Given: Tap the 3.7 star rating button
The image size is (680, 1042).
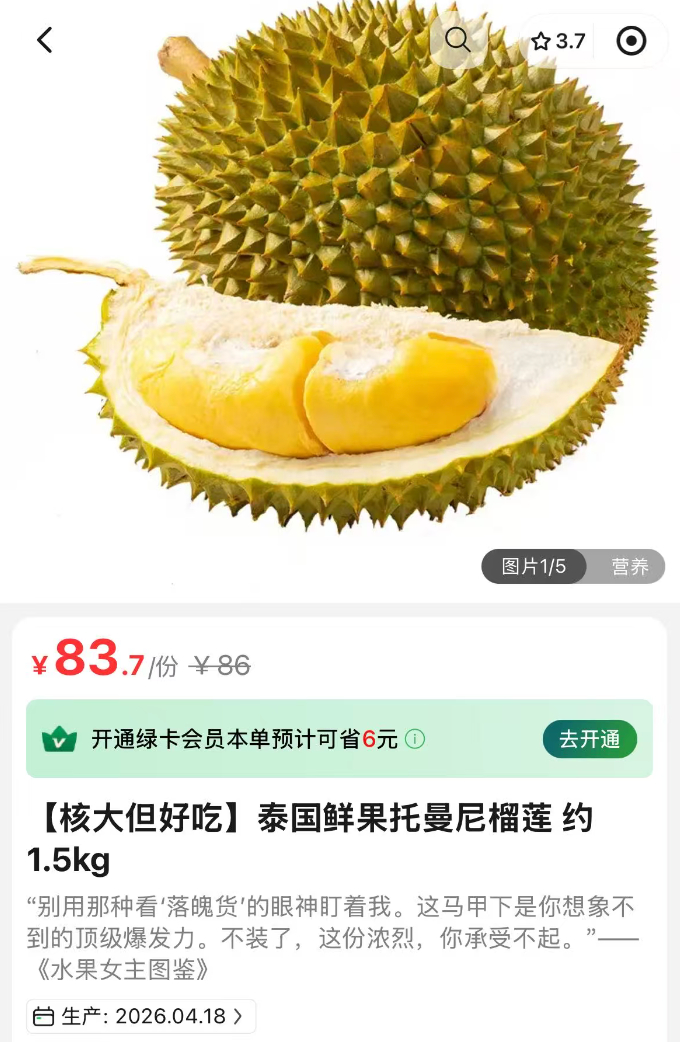Looking at the screenshot, I should pos(558,41).
